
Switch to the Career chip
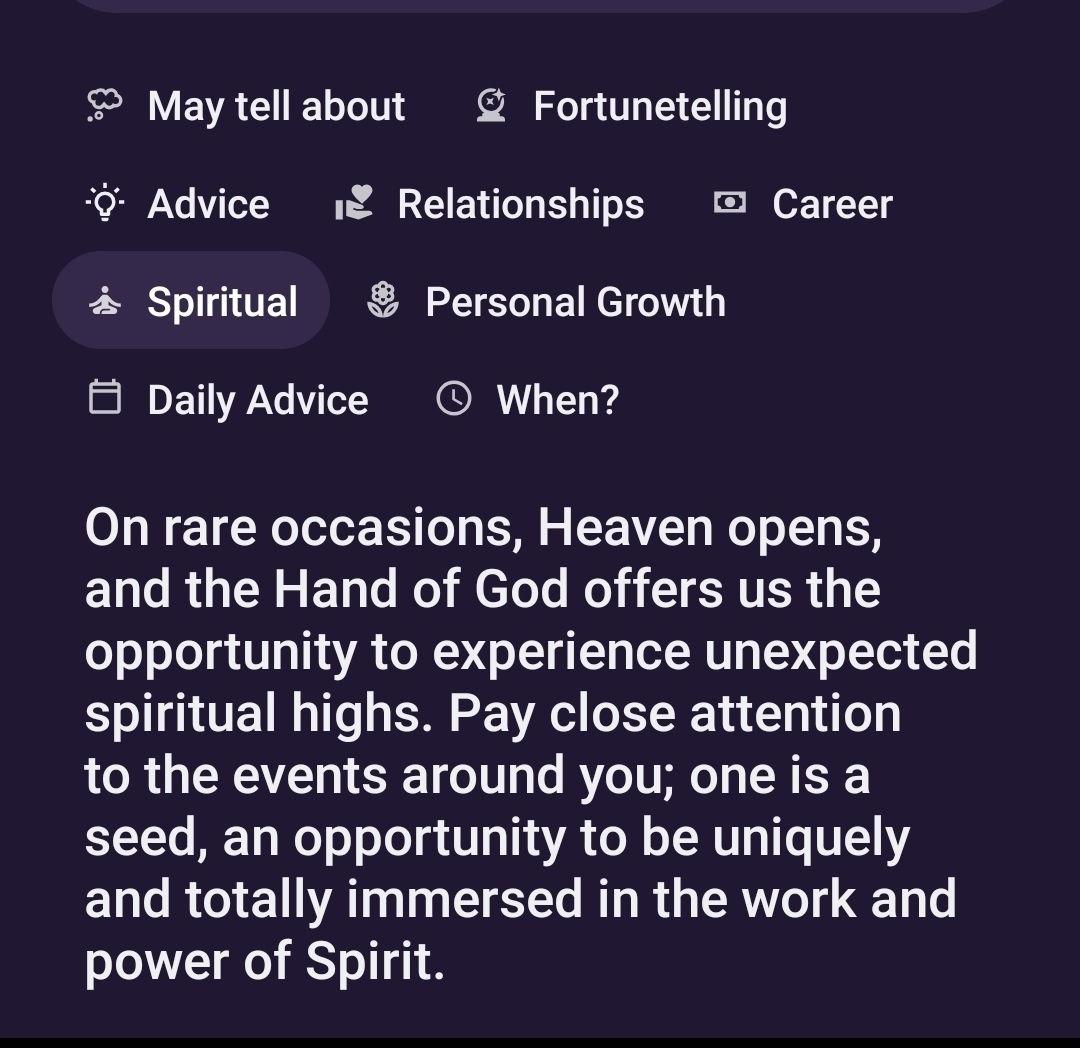(x=802, y=204)
